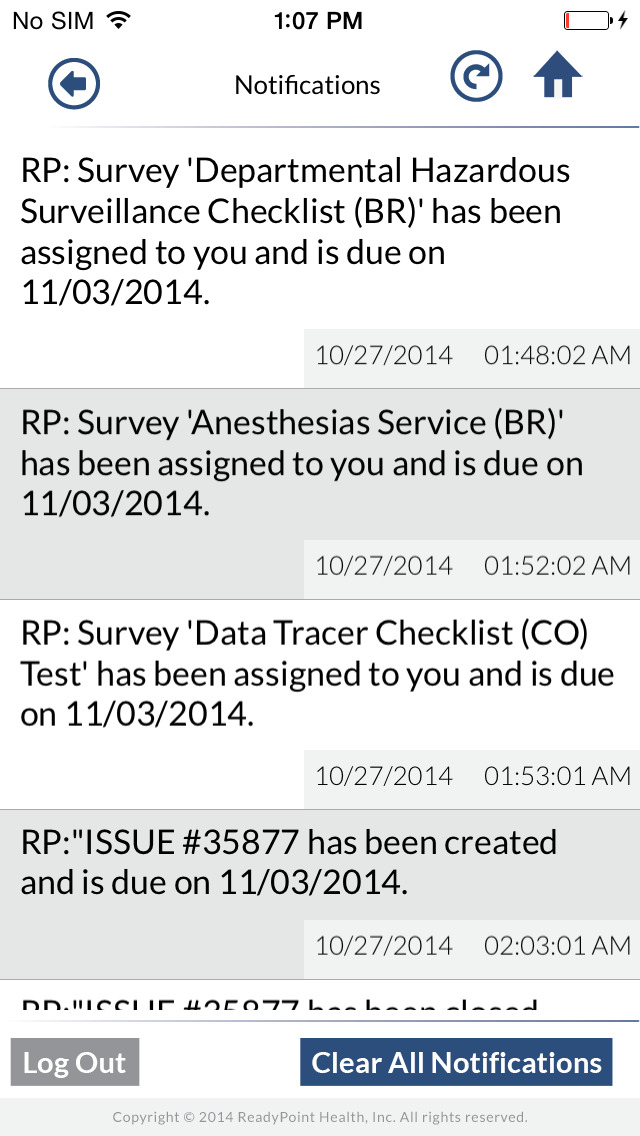Viewport: 640px width, 1136px height.
Task: Open the home screen icon
Action: click(558, 75)
